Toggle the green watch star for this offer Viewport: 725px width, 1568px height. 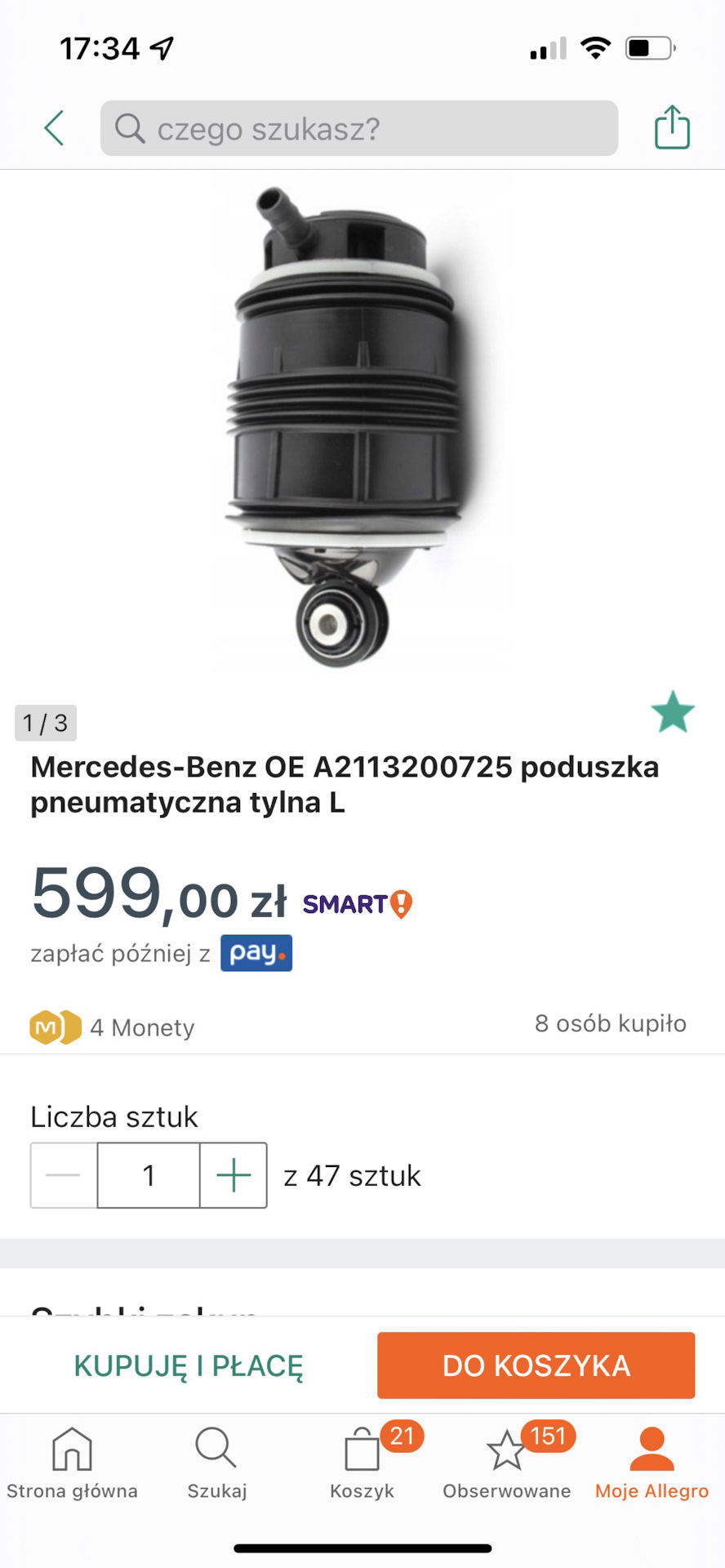[x=673, y=712]
